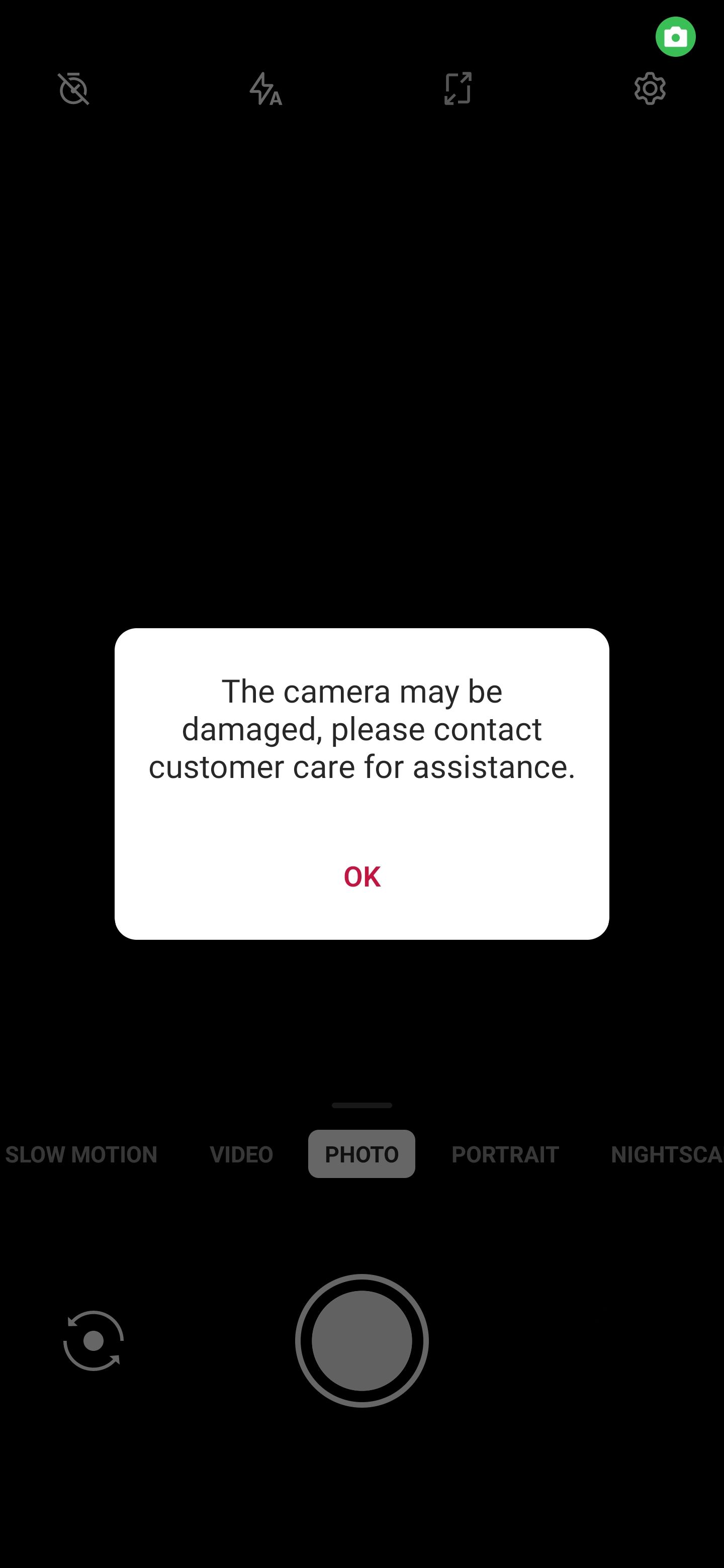The width and height of the screenshot is (724, 1568).
Task: Dismiss the camera damaged dialog with OK
Action: click(x=361, y=876)
